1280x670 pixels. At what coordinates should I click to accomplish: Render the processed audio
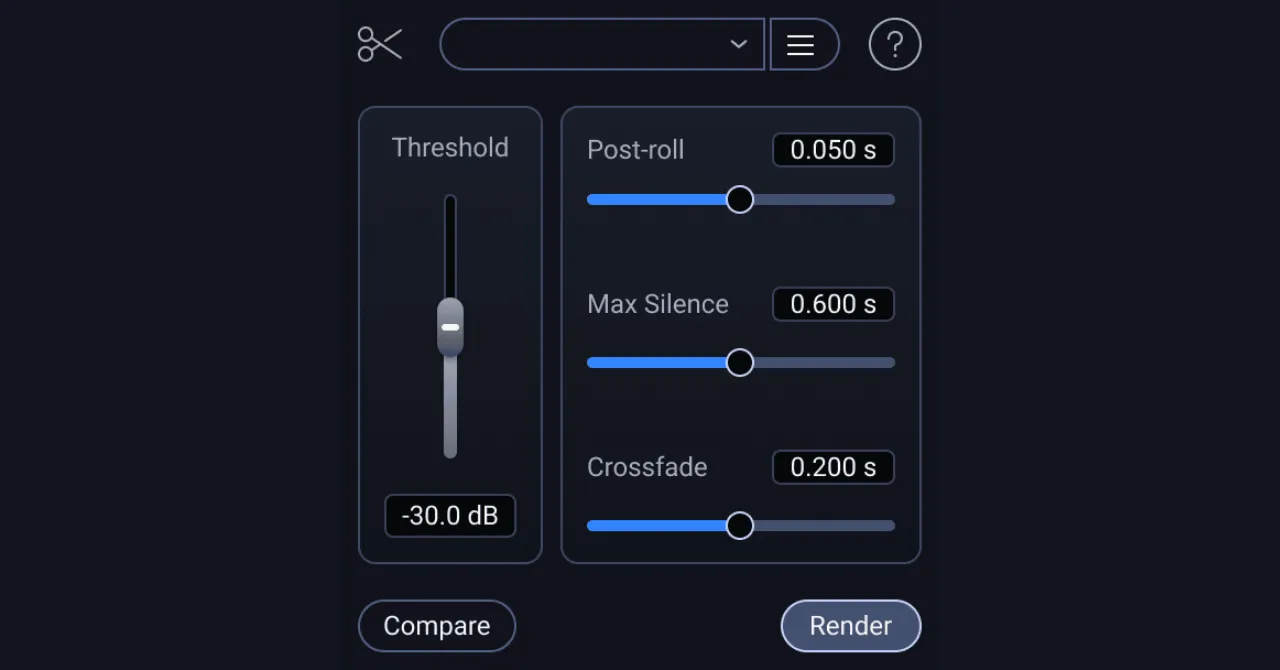click(850, 626)
